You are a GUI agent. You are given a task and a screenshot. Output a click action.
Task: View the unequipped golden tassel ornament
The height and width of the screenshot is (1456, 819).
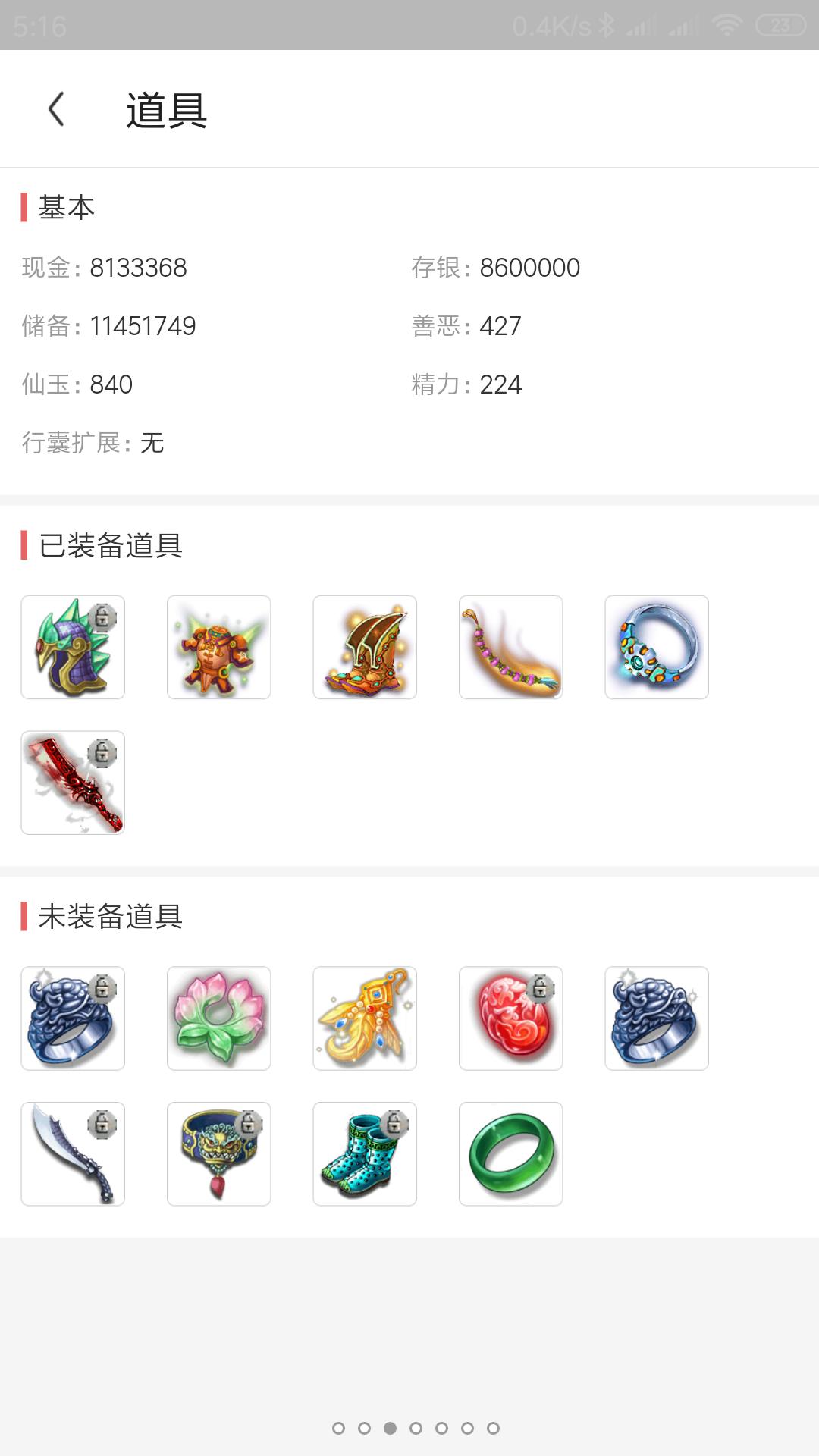[365, 1018]
